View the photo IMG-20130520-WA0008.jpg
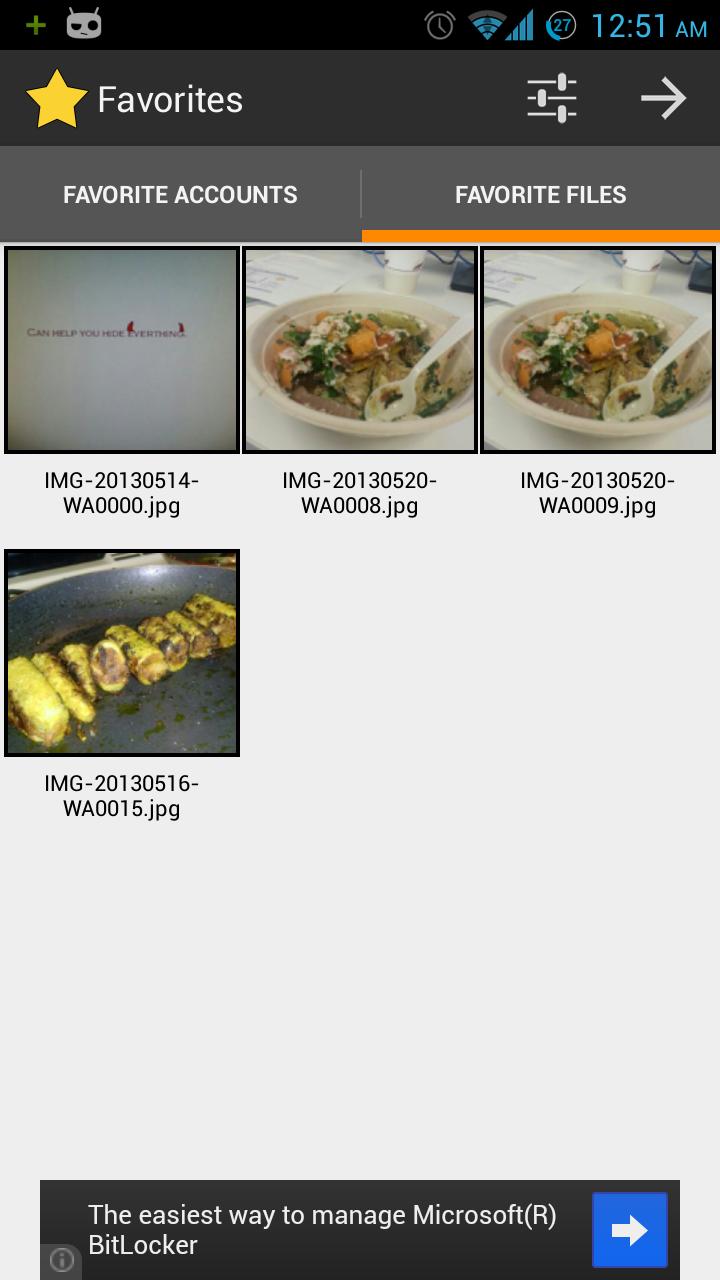 pyautogui.click(x=360, y=350)
